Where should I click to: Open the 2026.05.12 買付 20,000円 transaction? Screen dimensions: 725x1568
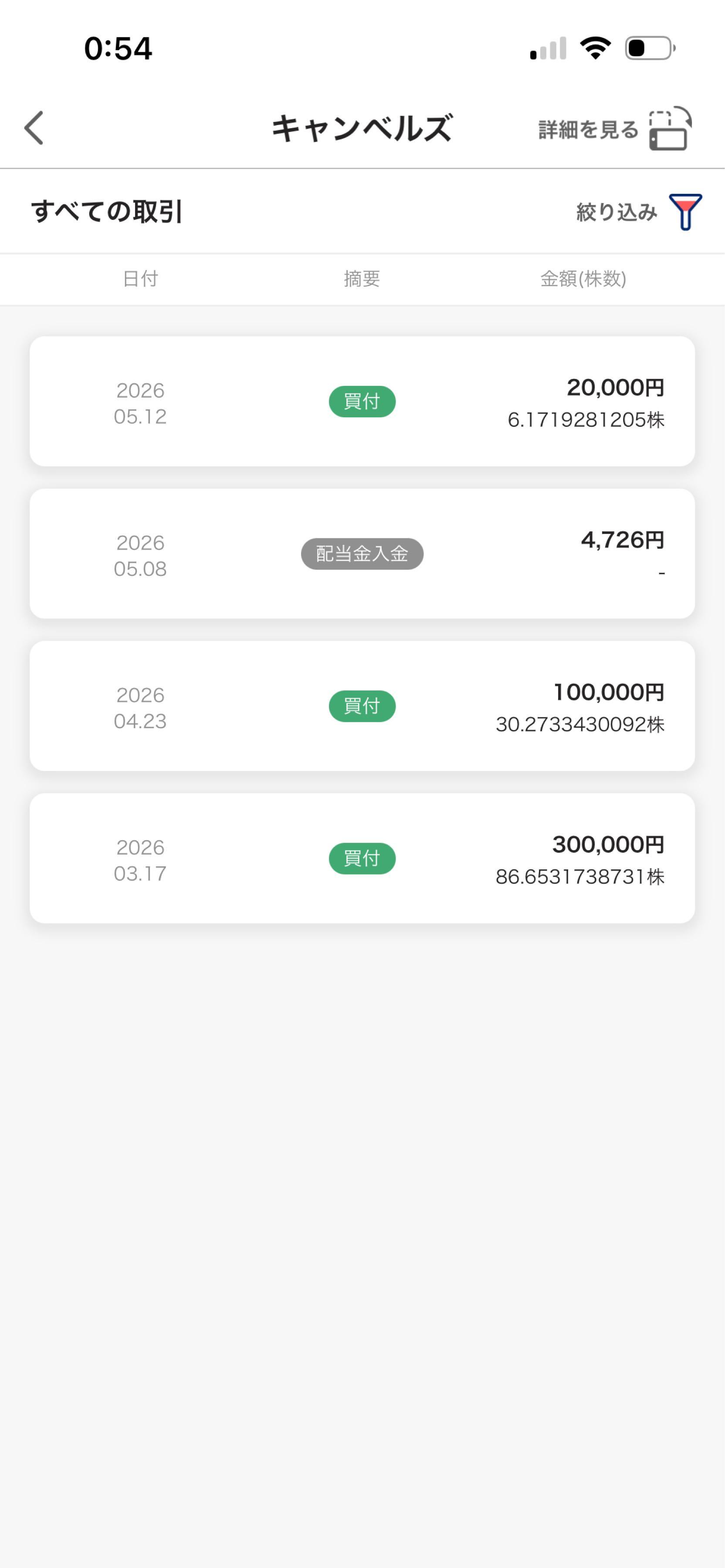(362, 402)
